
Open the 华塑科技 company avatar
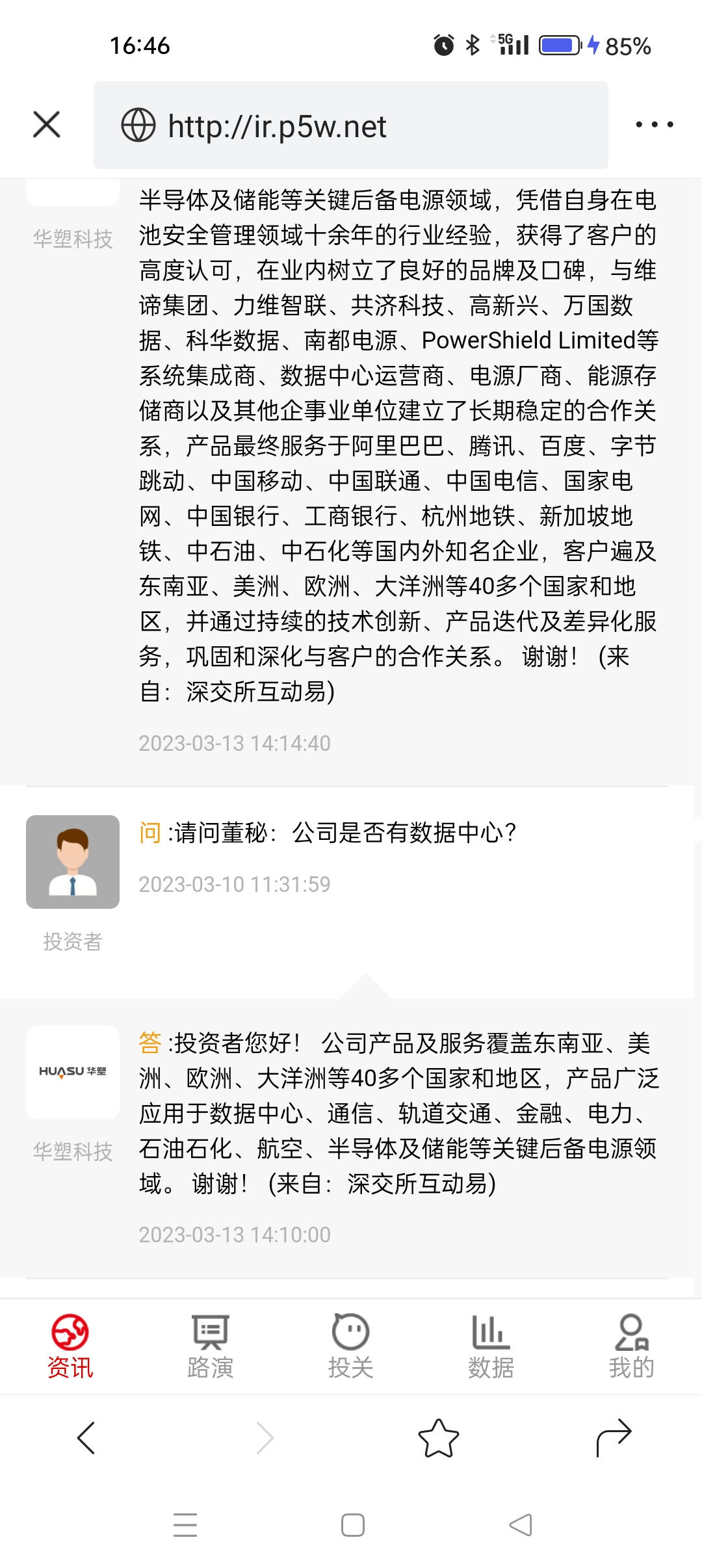tap(73, 1073)
